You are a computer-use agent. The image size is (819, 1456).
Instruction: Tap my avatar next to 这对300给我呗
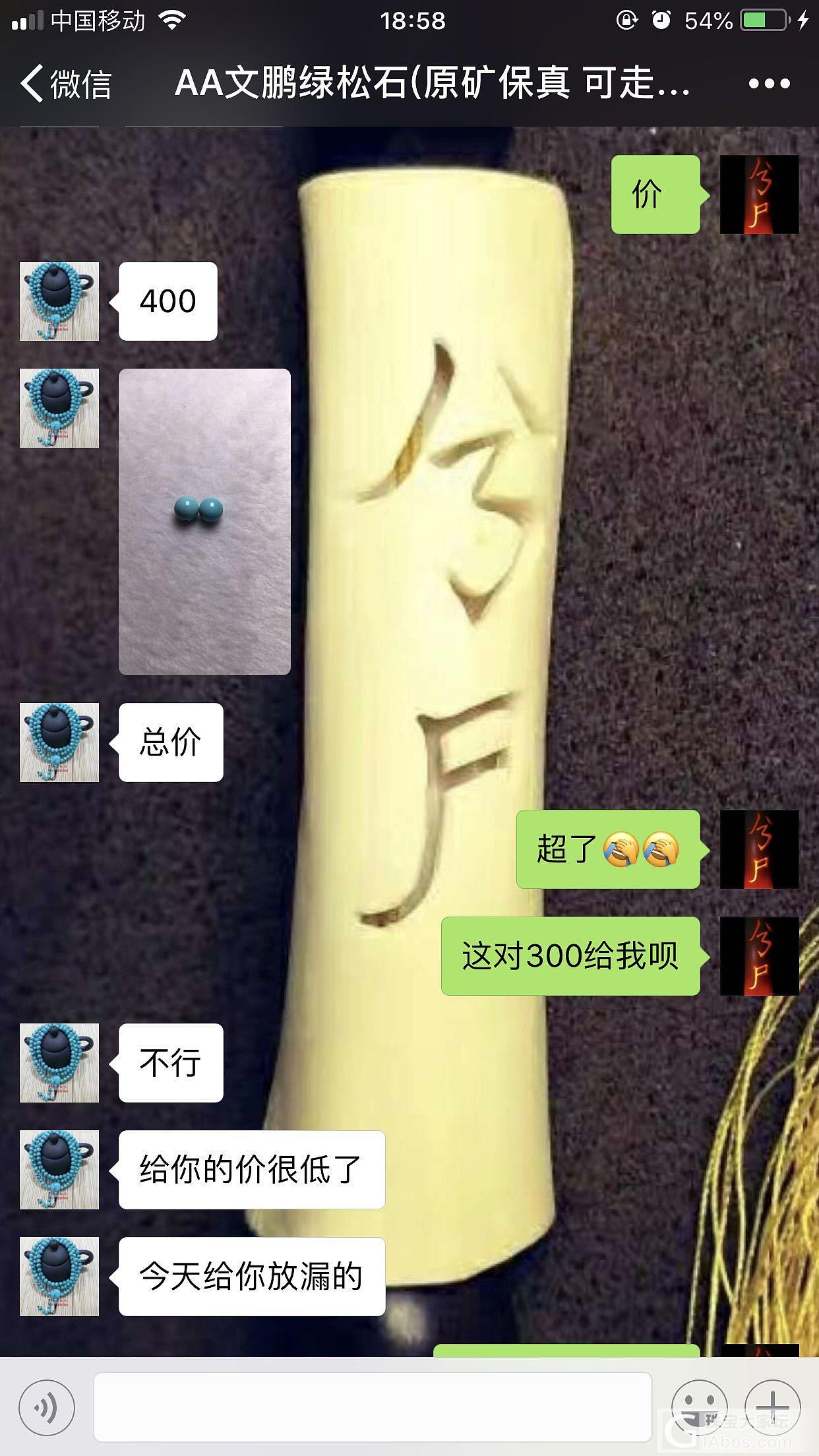click(x=759, y=956)
